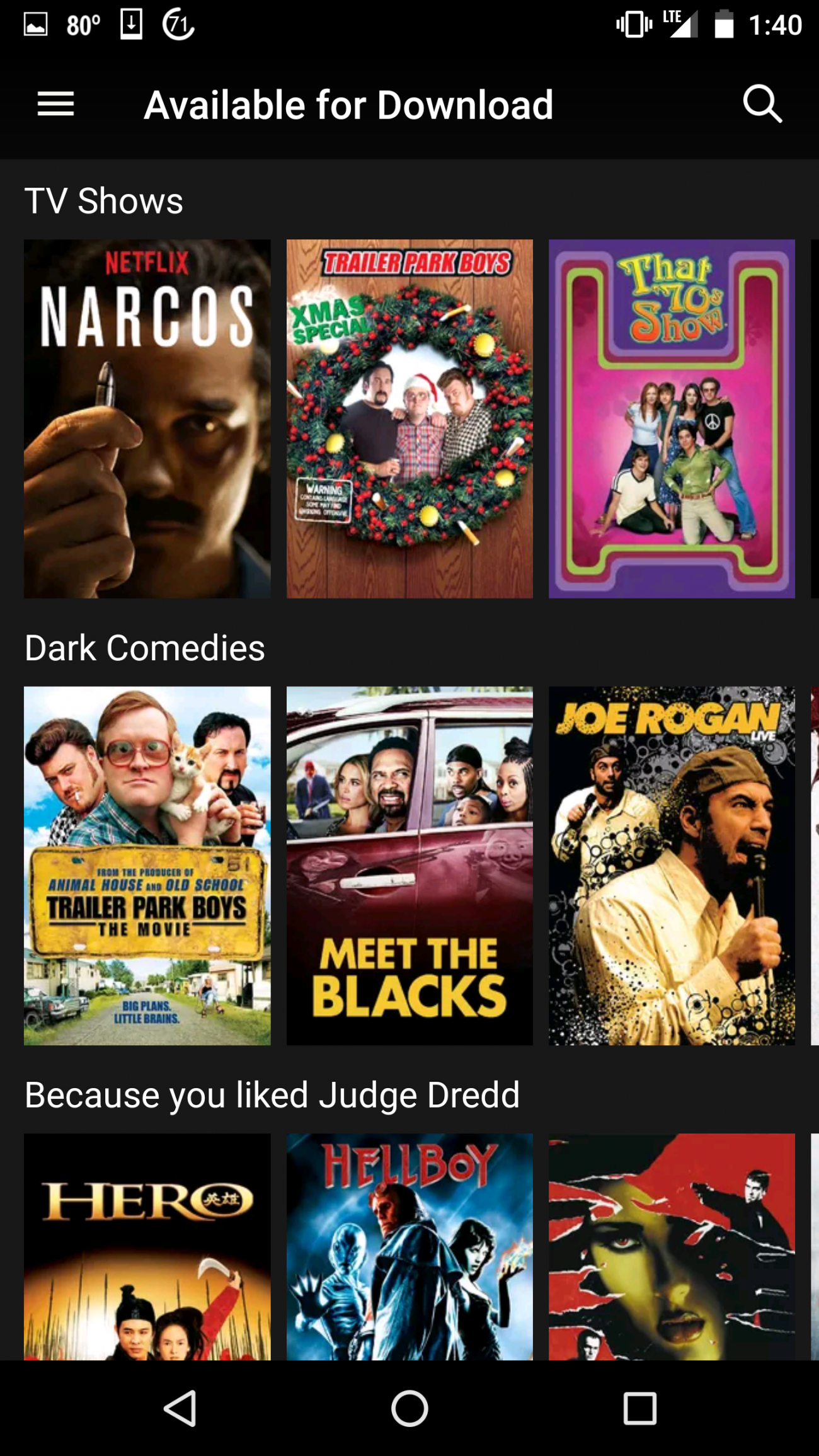819x1456 pixels.
Task: Select the Hellboy poster
Action: coord(409,1246)
